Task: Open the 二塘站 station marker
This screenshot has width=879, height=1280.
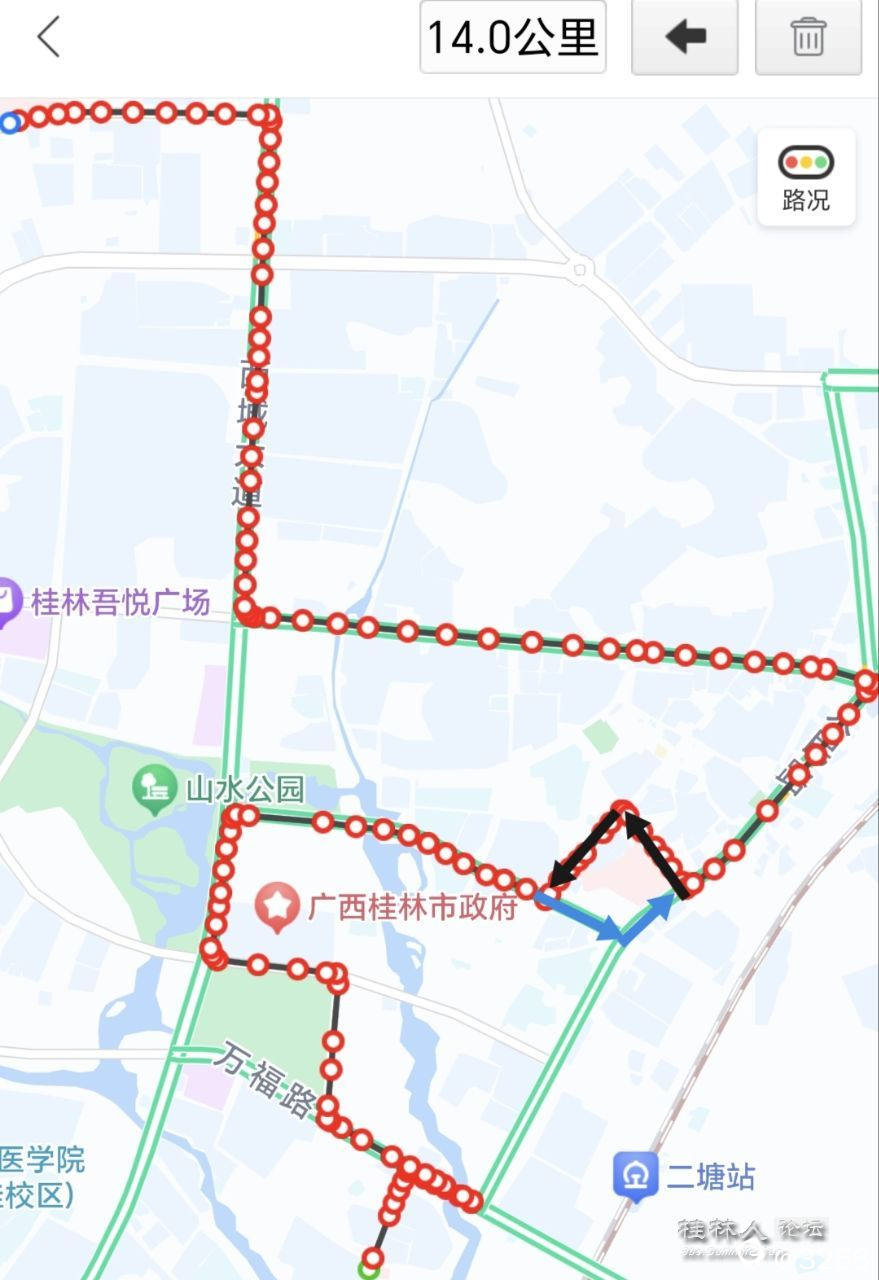Action: click(636, 1176)
